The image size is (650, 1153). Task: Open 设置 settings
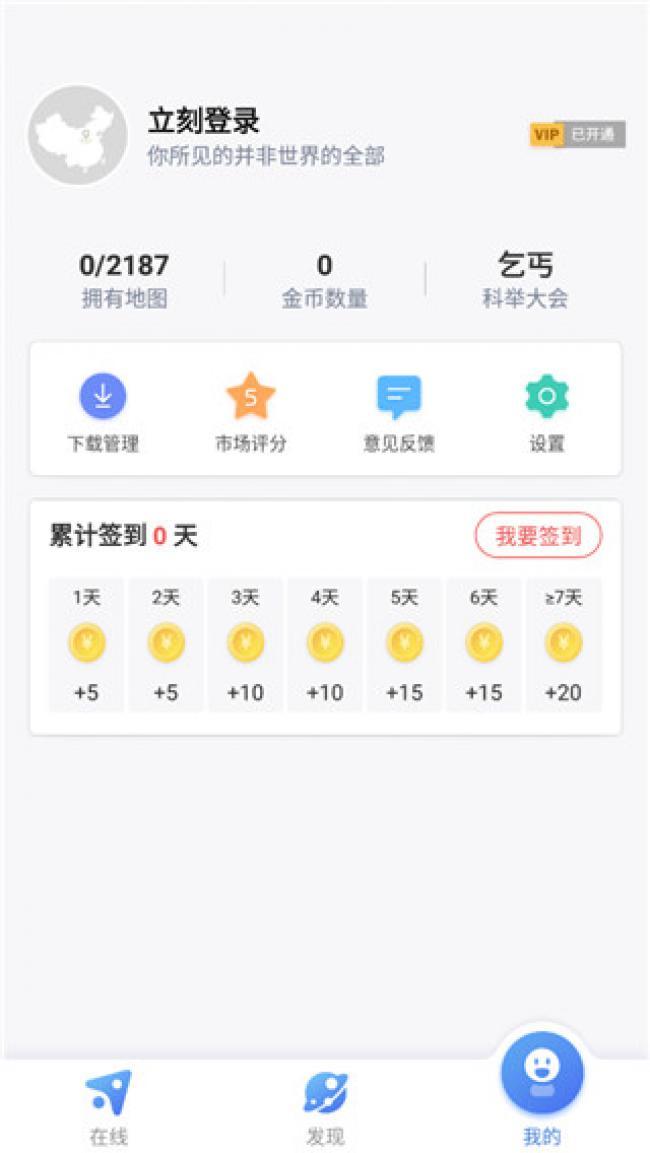[547, 413]
